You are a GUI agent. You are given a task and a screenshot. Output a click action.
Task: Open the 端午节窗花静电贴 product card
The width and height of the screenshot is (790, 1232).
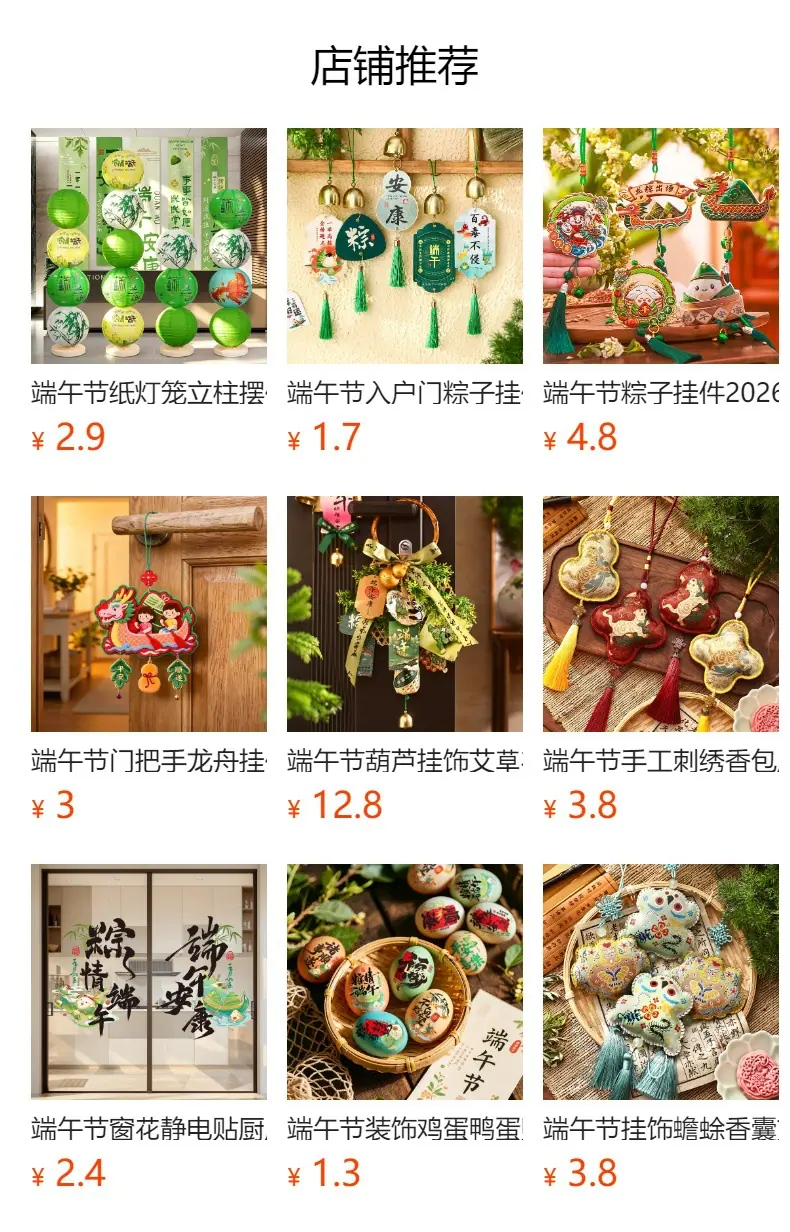coord(149,1028)
